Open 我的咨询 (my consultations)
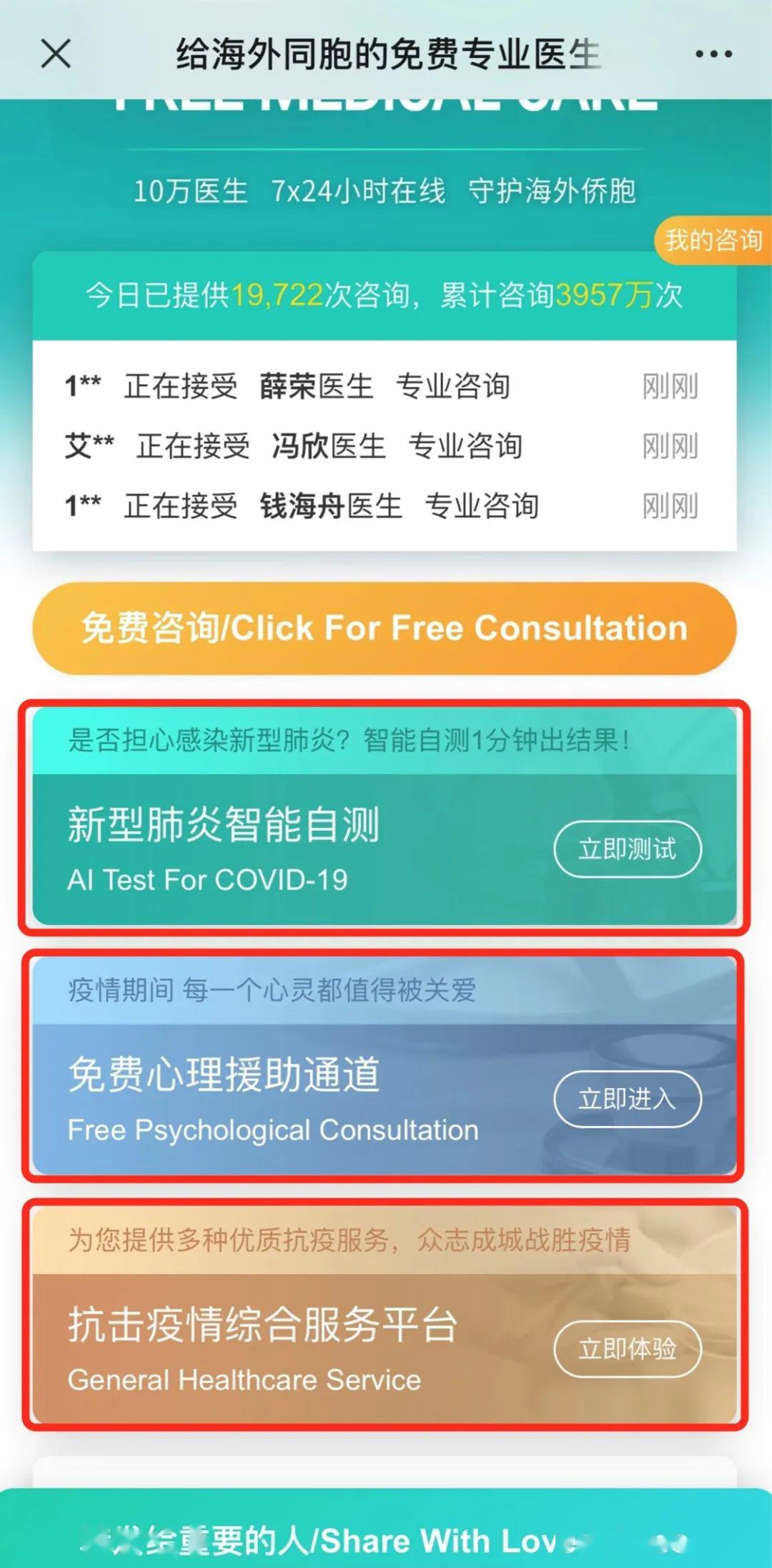 click(x=713, y=240)
